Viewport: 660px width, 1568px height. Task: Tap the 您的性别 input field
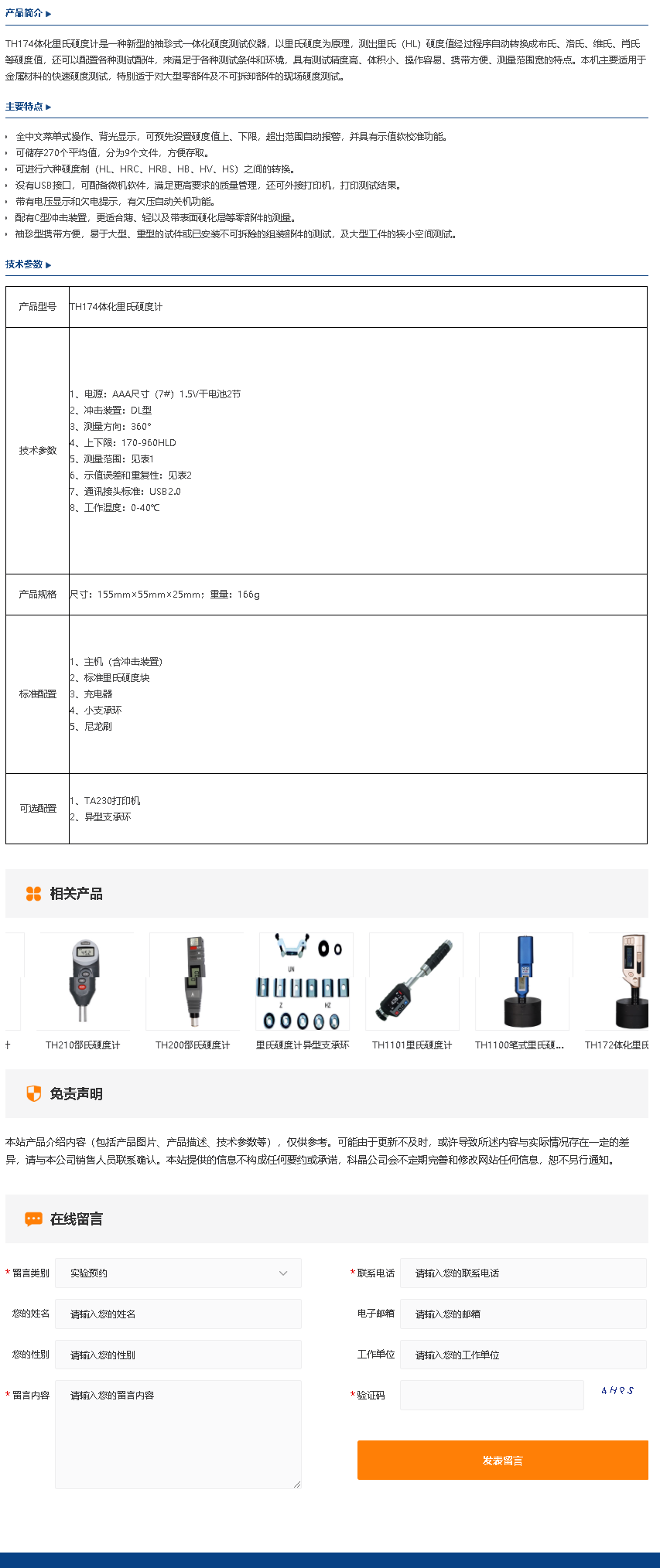coord(178,1355)
